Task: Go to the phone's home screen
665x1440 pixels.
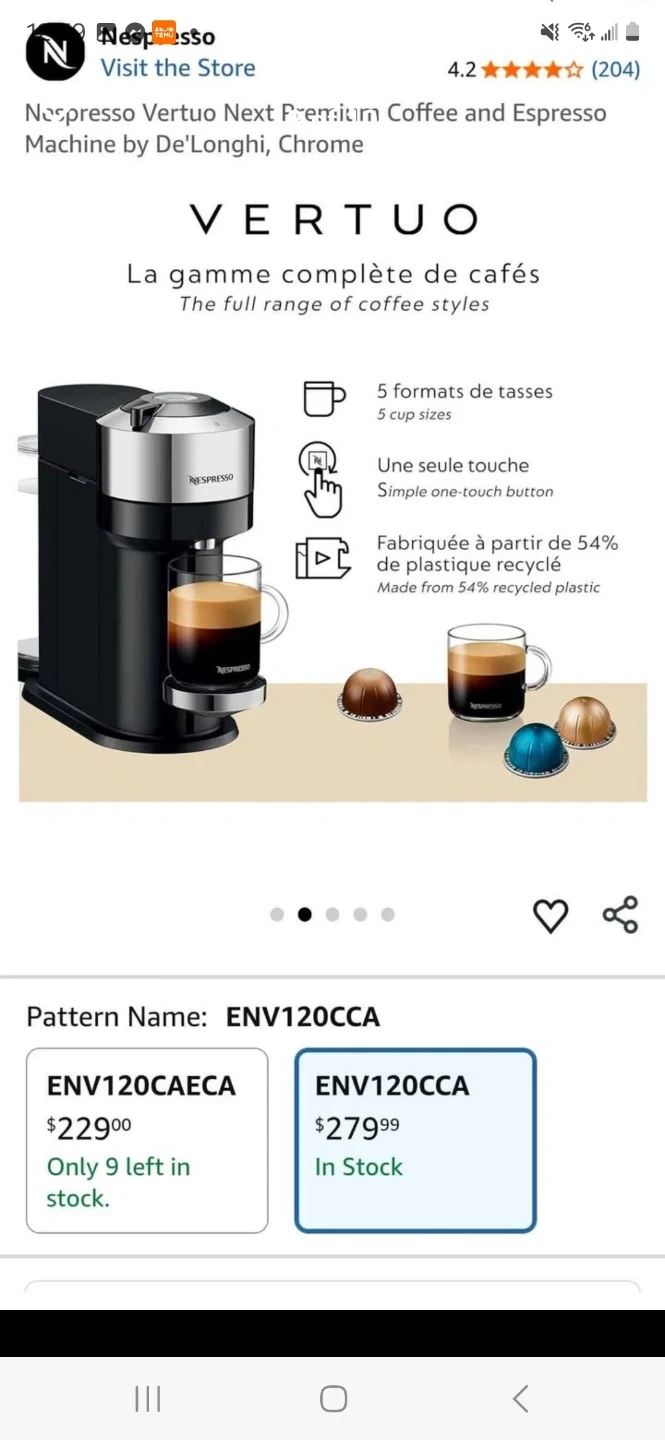Action: [x=333, y=1398]
